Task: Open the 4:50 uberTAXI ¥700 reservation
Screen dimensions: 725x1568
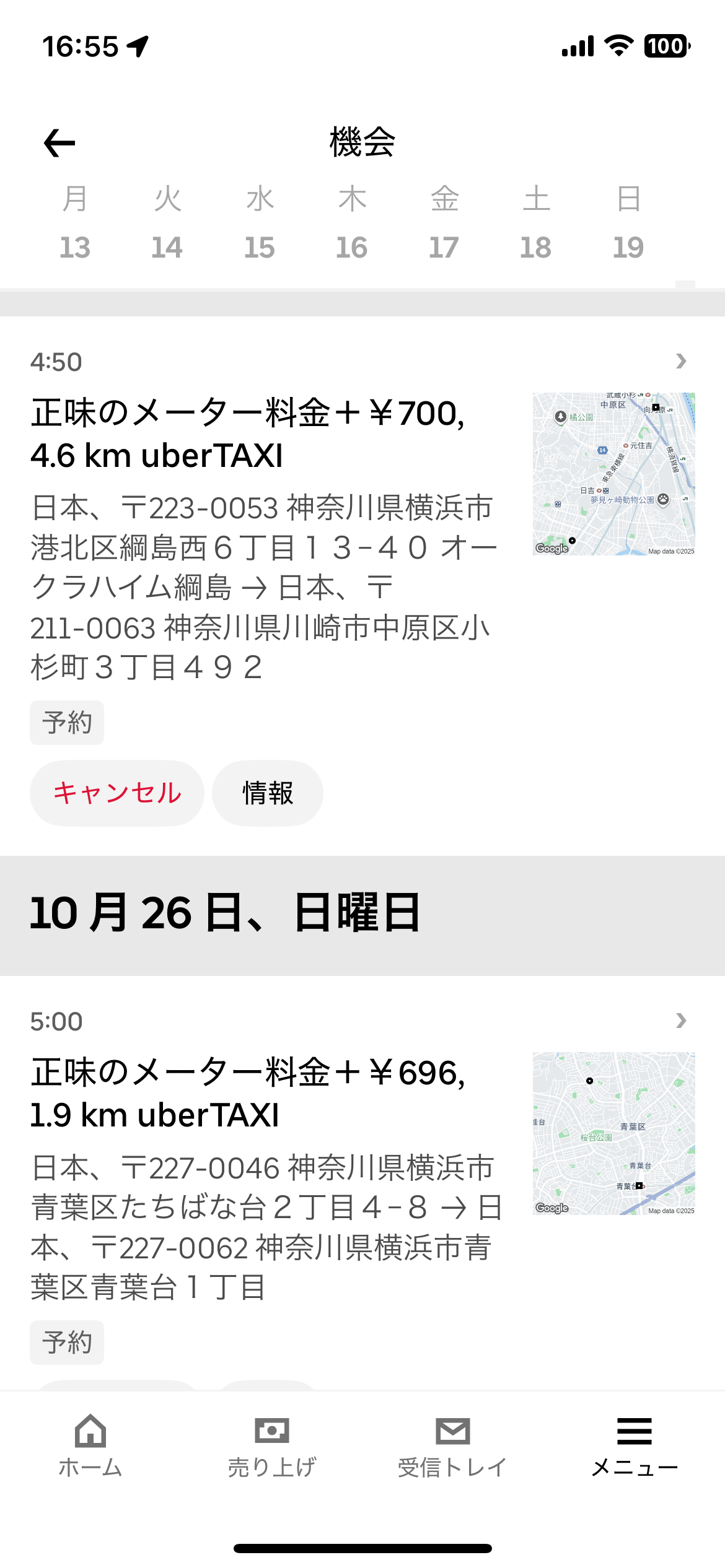Action: click(248, 433)
